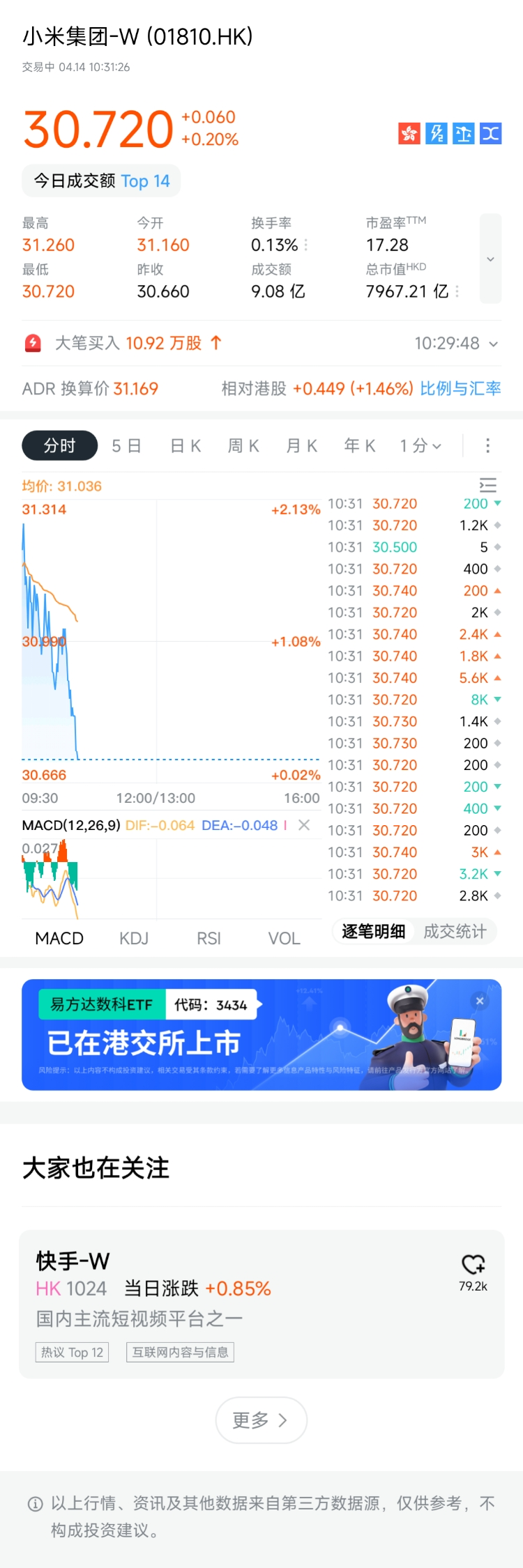Switch to the 日K chart tab
This screenshot has width=523, height=1568.
click(185, 446)
